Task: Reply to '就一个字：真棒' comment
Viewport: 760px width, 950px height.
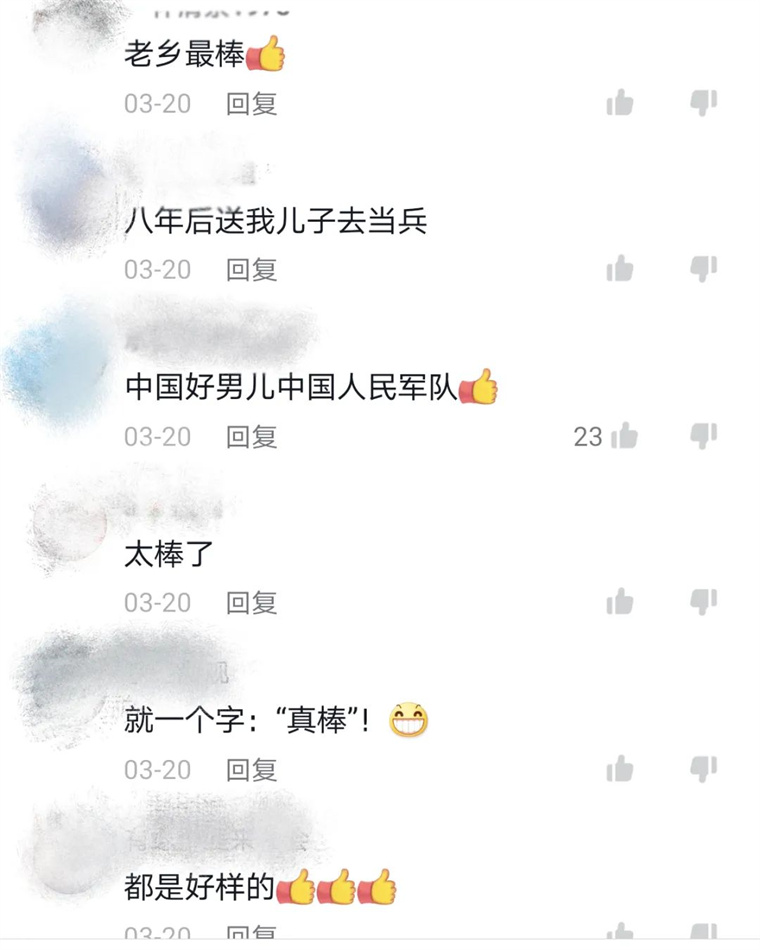Action: coord(251,769)
